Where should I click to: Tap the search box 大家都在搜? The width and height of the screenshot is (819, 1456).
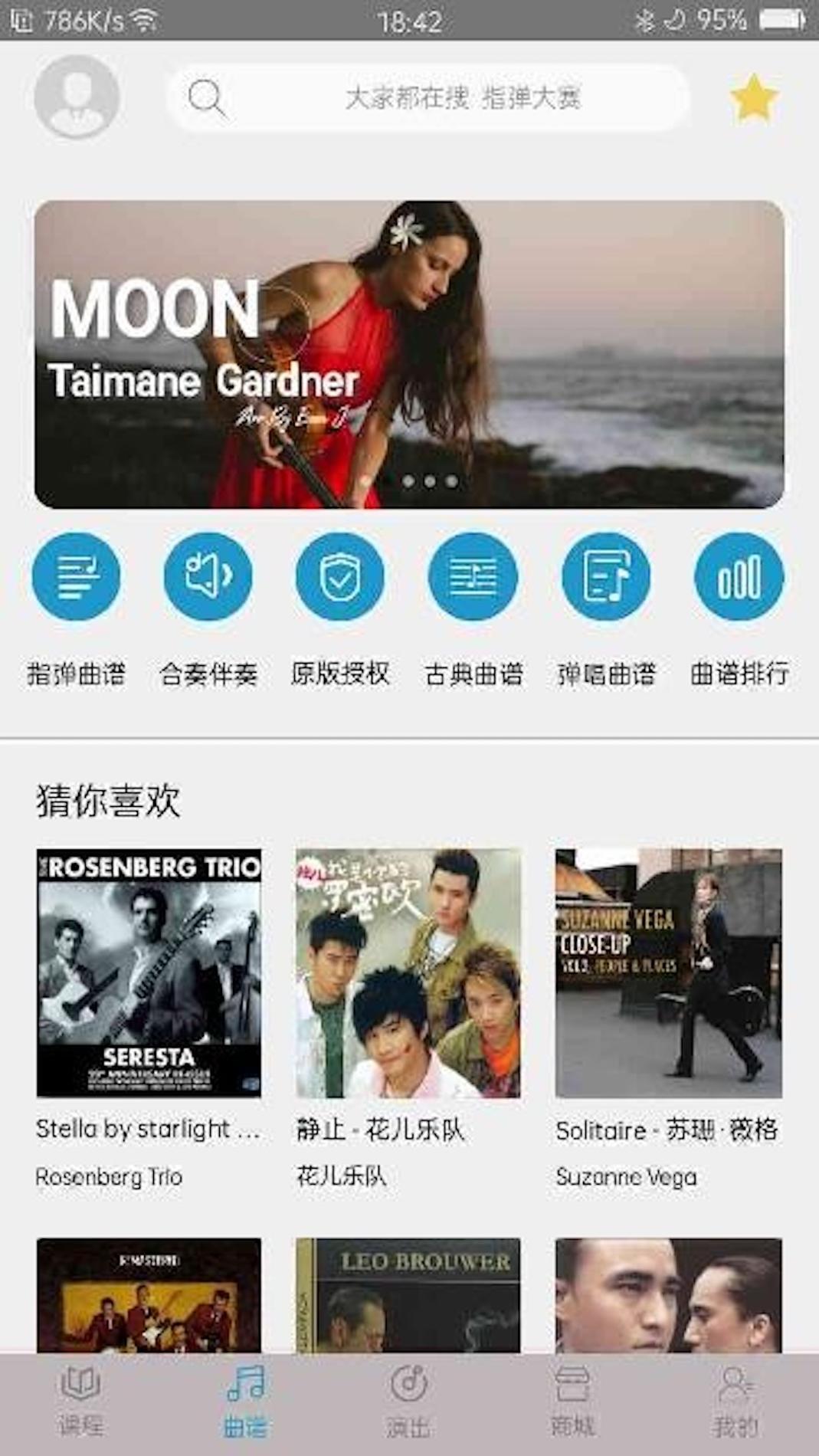pyautogui.click(x=429, y=98)
